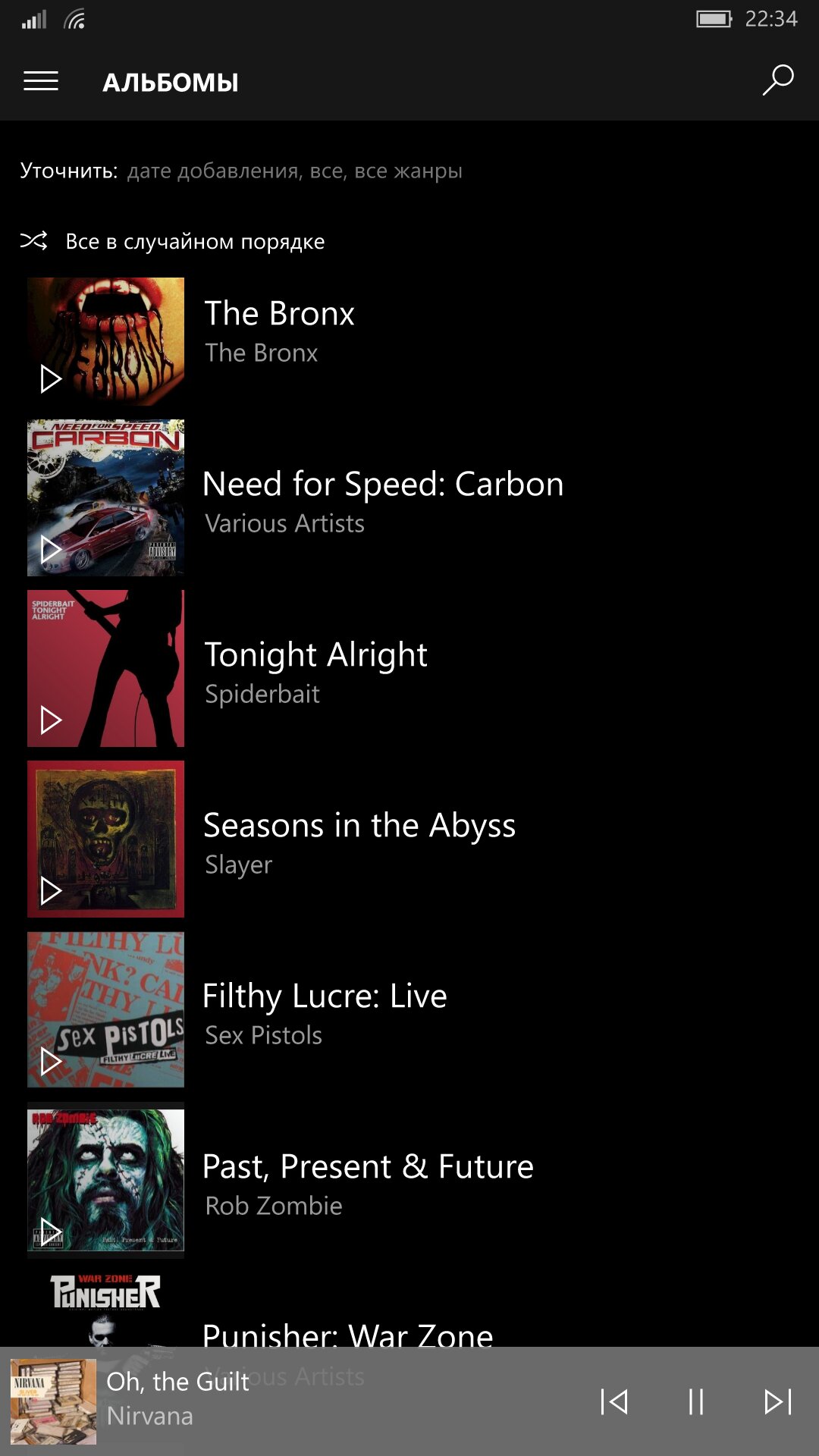Play The Bronx album from its cover
Viewport: 819px width, 1456px height.
pyautogui.click(x=51, y=378)
